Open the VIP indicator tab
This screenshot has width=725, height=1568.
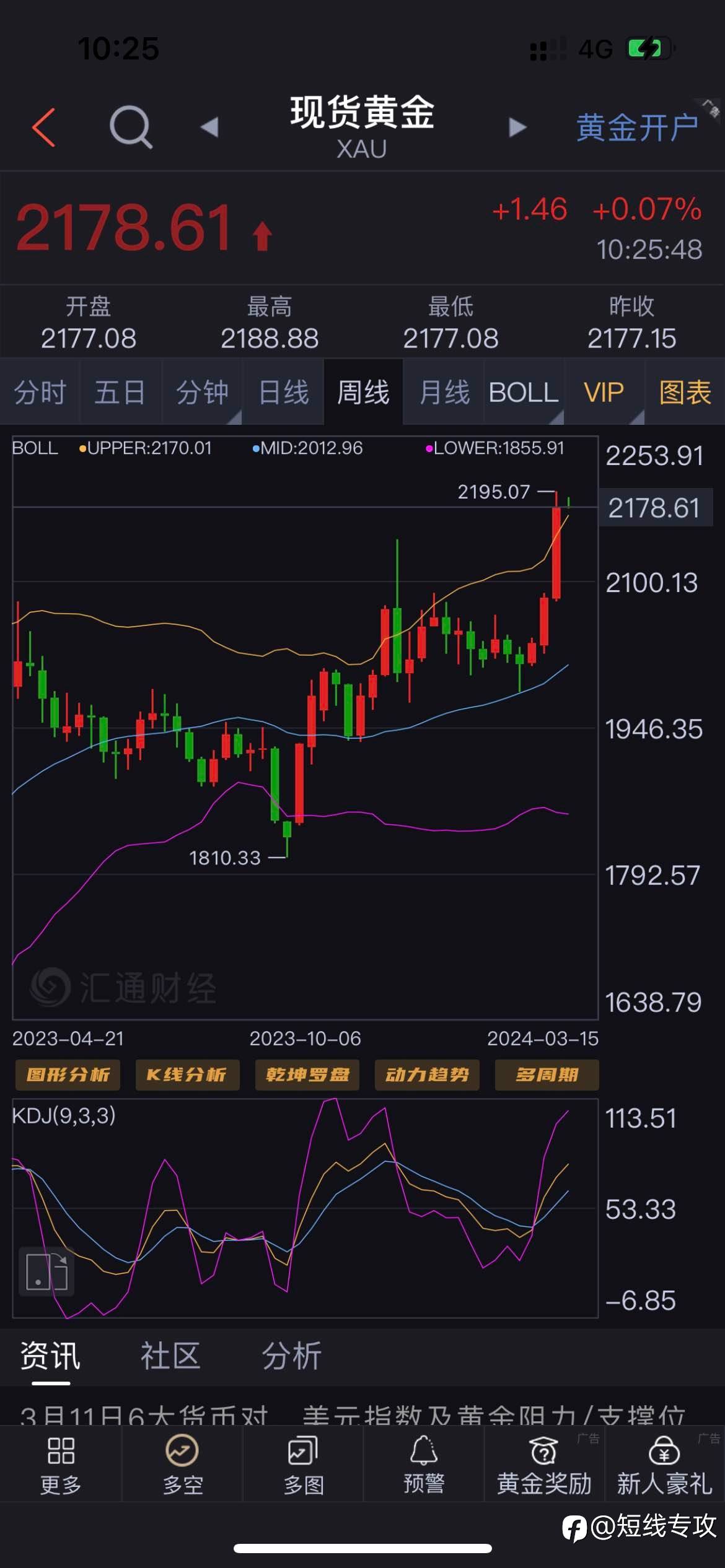(x=604, y=392)
